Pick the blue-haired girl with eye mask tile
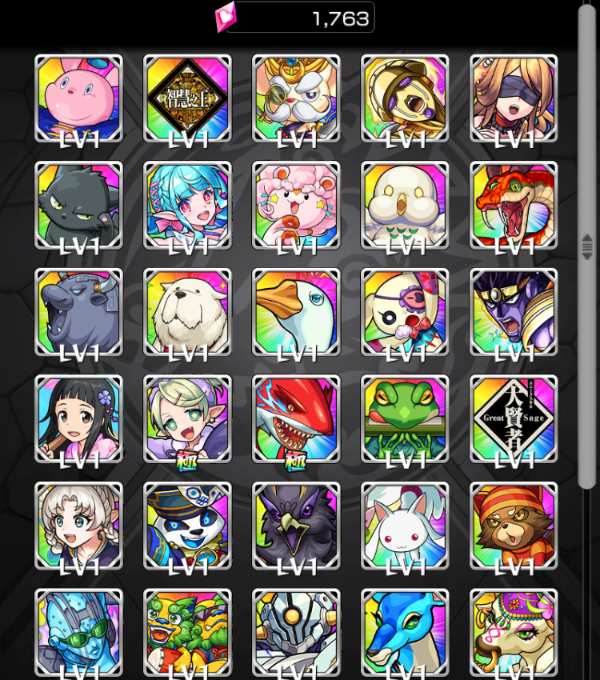Image resolution: width=600 pixels, height=680 pixels. click(513, 98)
